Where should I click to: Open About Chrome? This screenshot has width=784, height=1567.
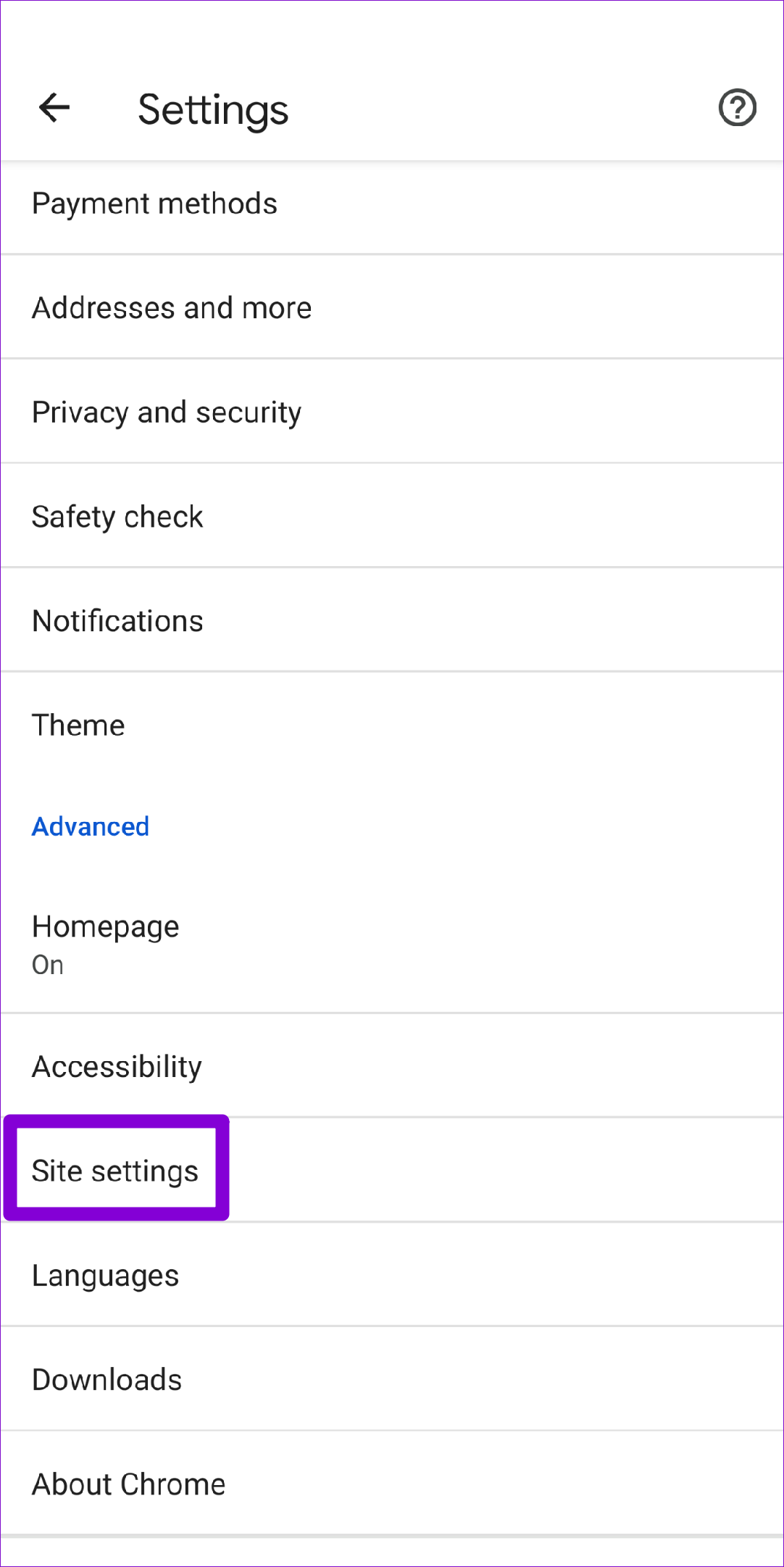[x=392, y=1484]
